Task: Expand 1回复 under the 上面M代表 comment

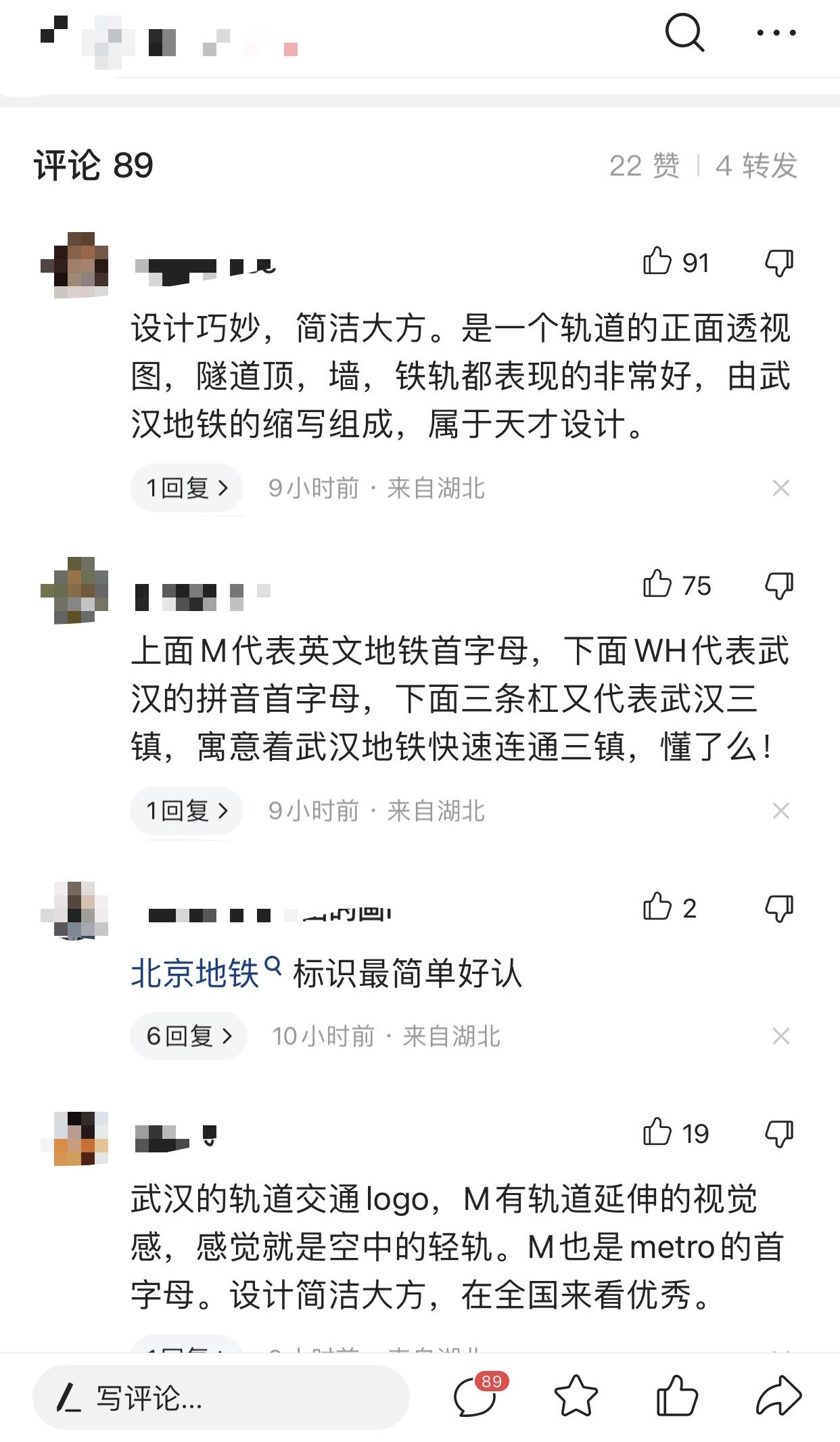Action: (x=187, y=811)
